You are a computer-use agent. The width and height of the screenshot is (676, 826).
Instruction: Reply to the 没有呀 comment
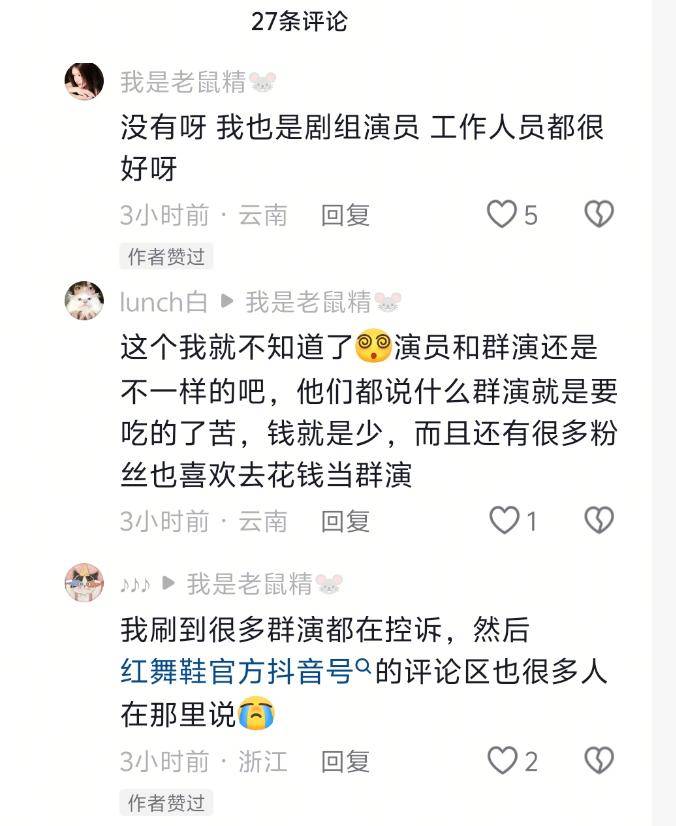[345, 215]
